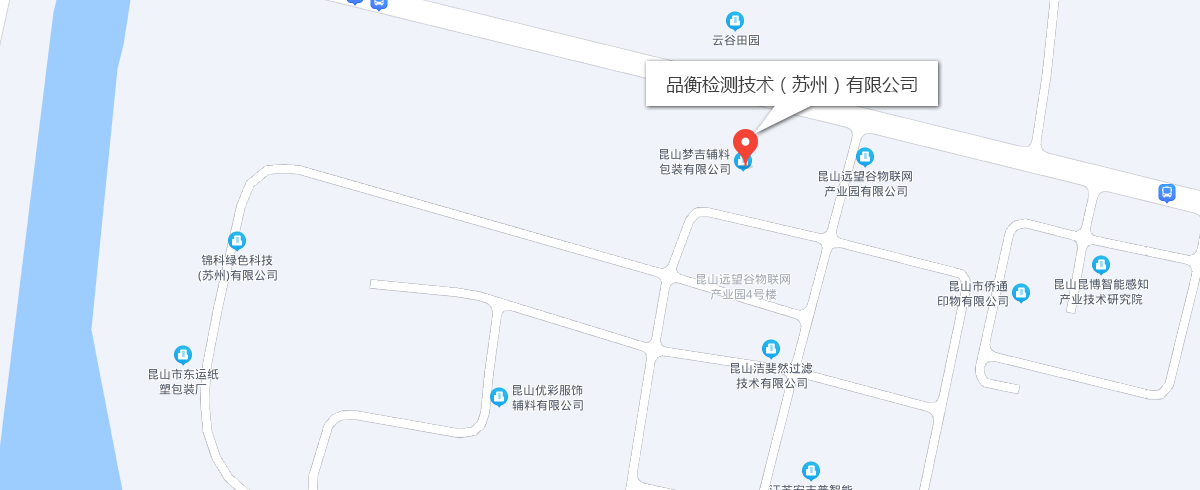Tap the 锦科绿色科技(苏州)有限公司 marker
The image size is (1200, 490).
[x=237, y=240]
